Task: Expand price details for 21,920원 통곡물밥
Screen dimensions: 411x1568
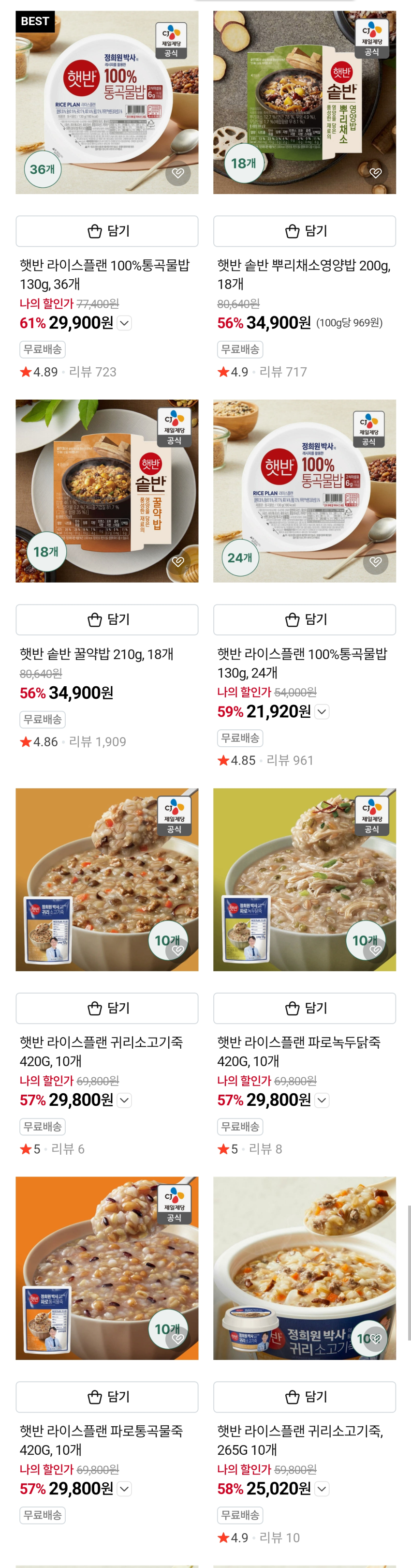Action: [322, 711]
